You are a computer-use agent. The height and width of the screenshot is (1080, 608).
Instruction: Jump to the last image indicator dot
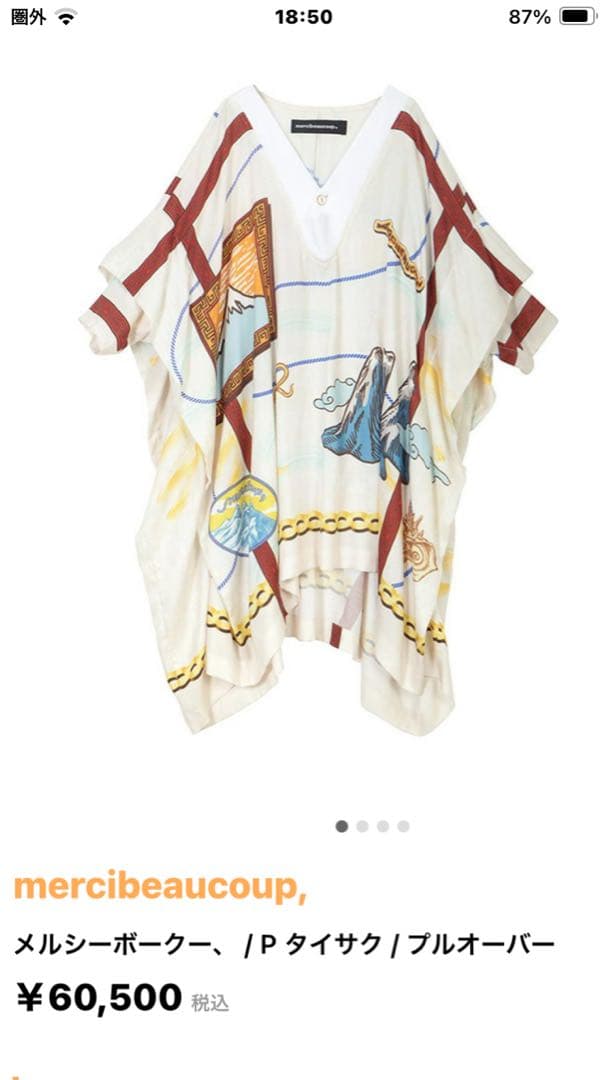point(403,826)
